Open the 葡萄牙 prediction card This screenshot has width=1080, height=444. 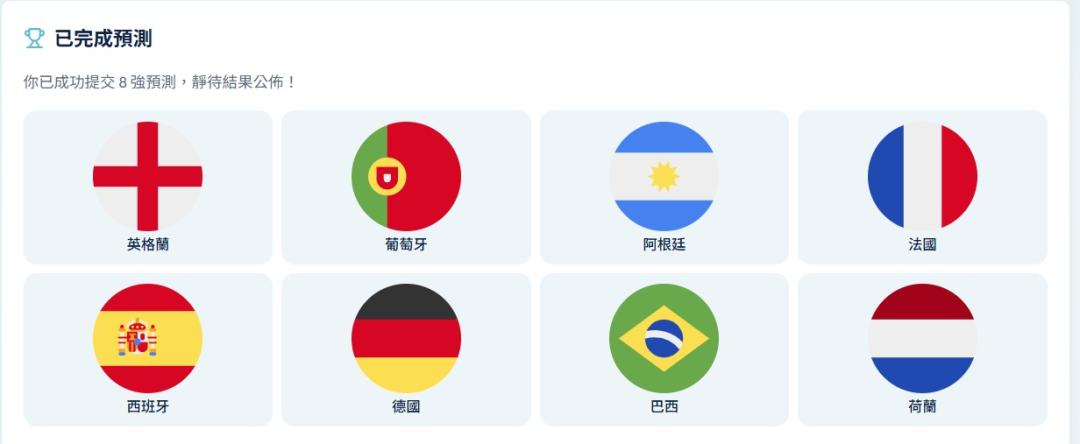tap(406, 187)
